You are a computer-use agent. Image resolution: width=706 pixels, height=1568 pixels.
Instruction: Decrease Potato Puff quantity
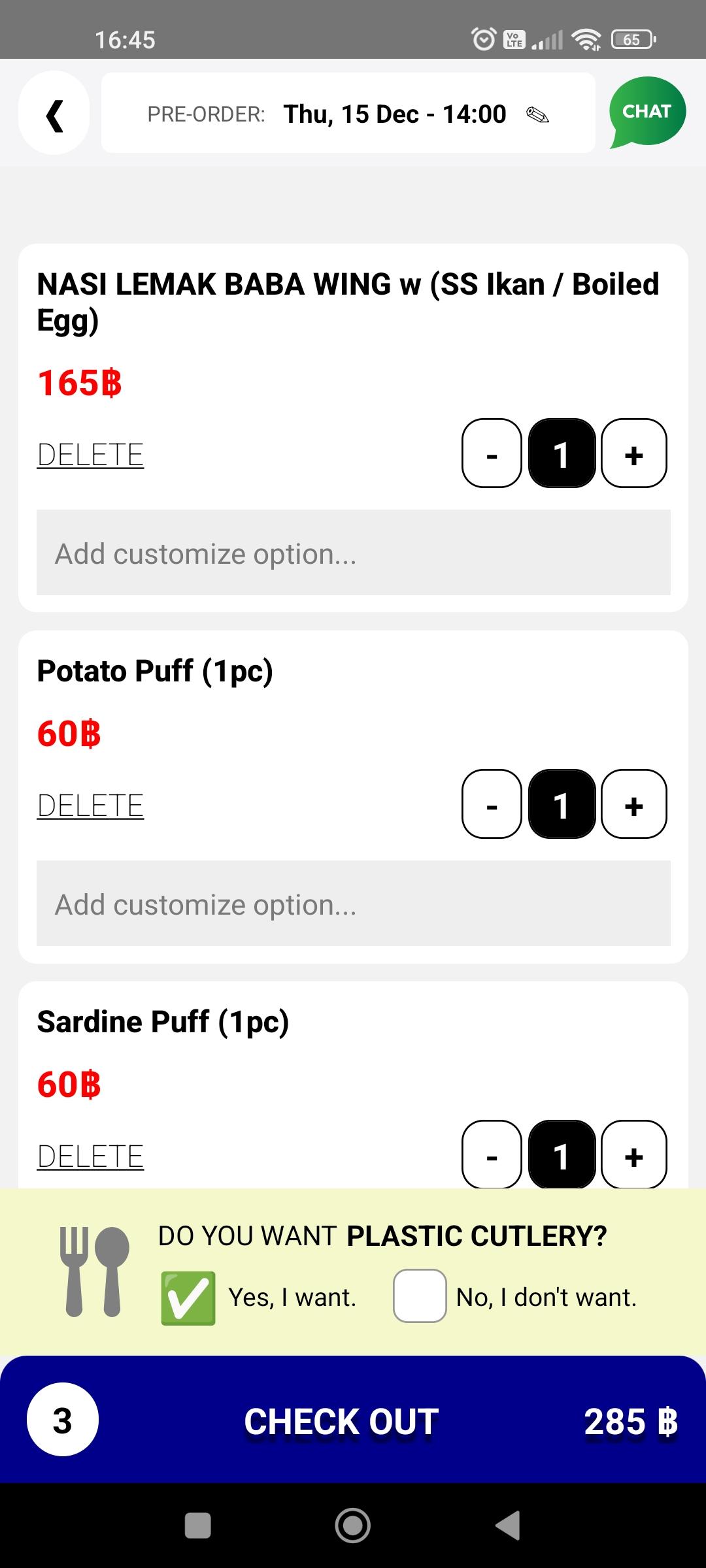(492, 804)
